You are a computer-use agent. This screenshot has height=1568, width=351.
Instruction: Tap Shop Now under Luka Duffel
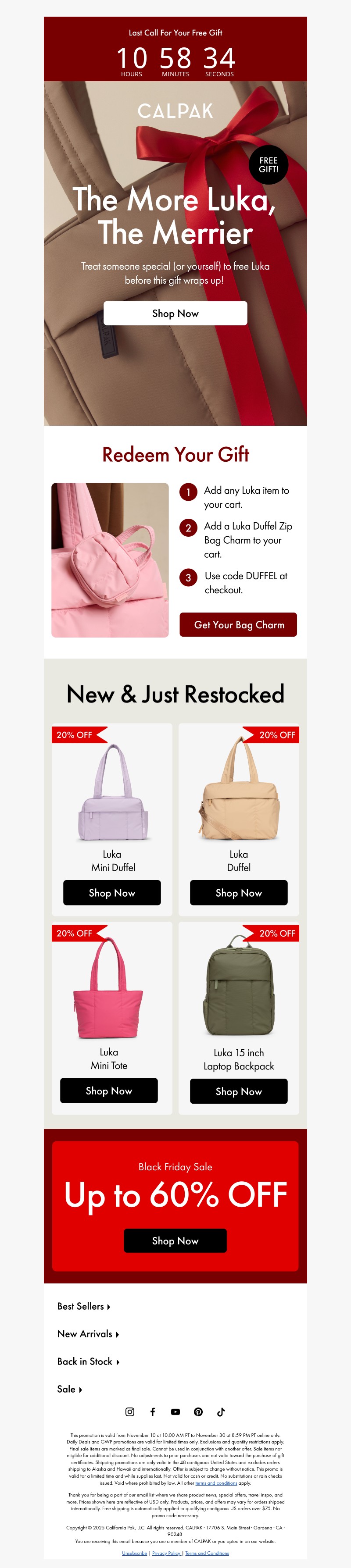coord(238,892)
